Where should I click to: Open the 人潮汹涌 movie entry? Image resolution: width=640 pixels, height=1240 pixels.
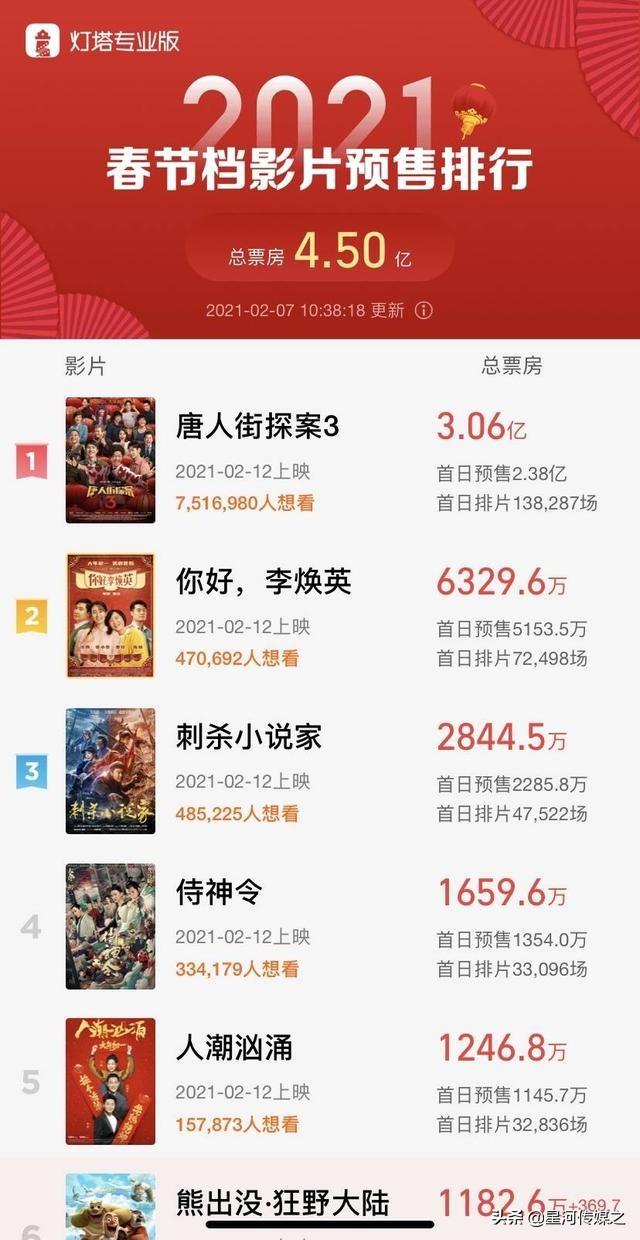tap(320, 1081)
